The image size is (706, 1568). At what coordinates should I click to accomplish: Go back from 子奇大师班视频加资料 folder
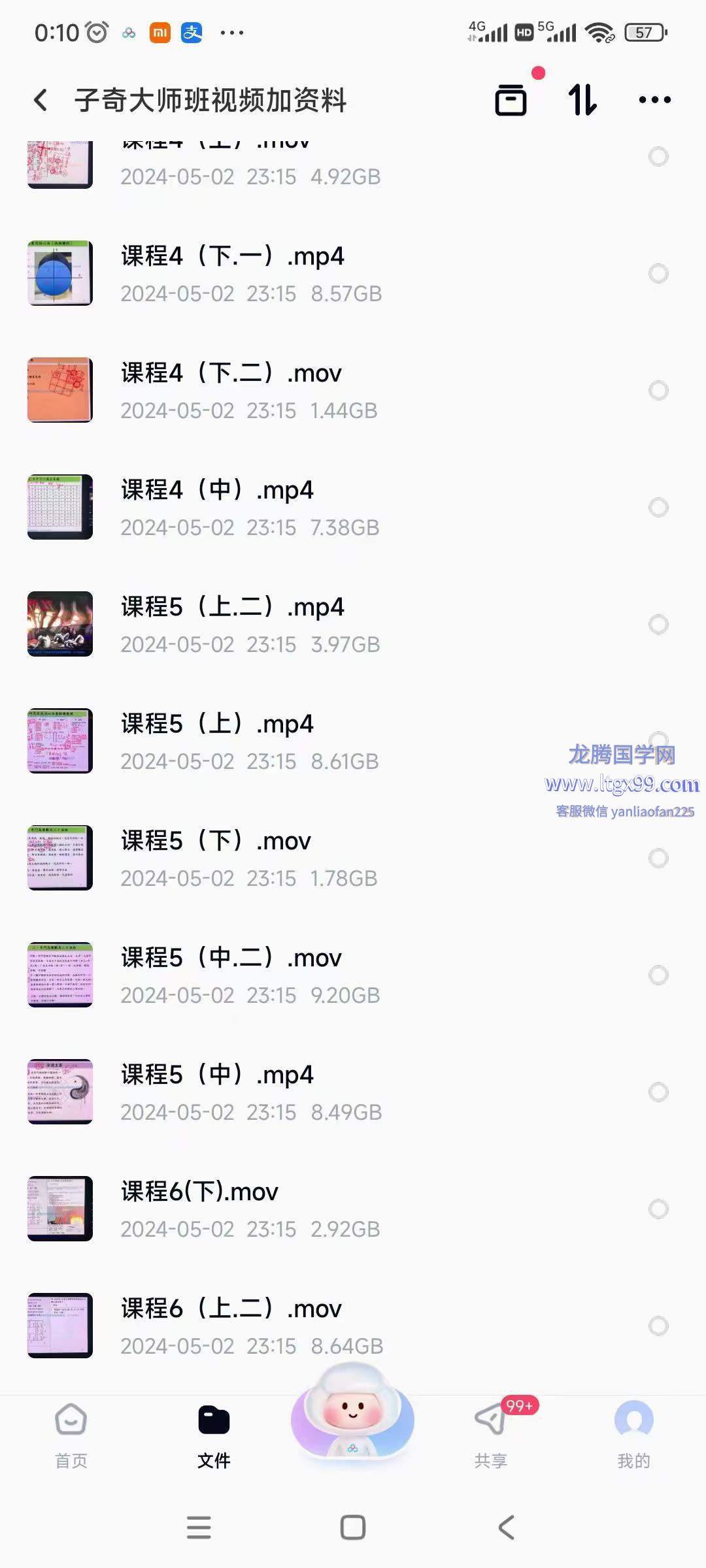point(41,100)
